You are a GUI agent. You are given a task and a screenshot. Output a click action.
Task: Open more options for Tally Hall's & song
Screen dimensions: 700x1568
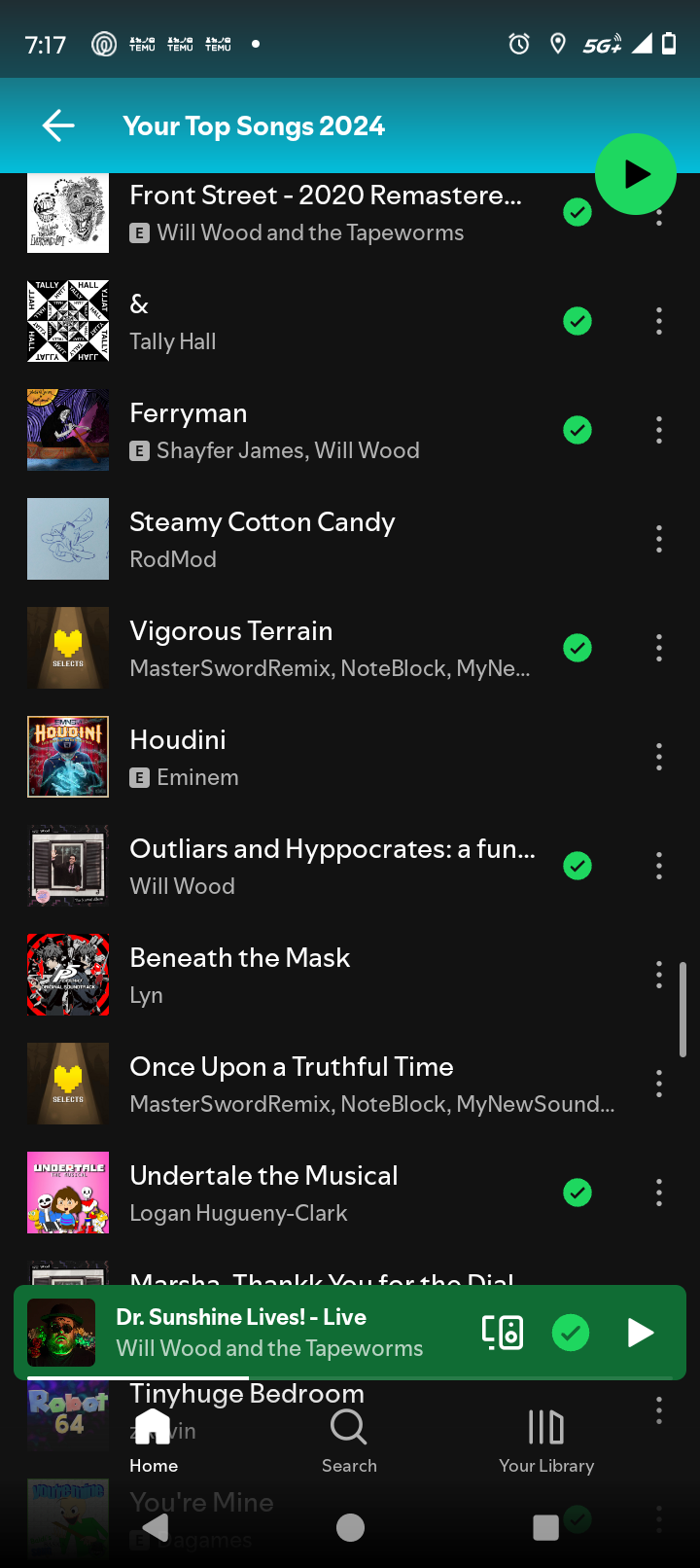point(659,321)
